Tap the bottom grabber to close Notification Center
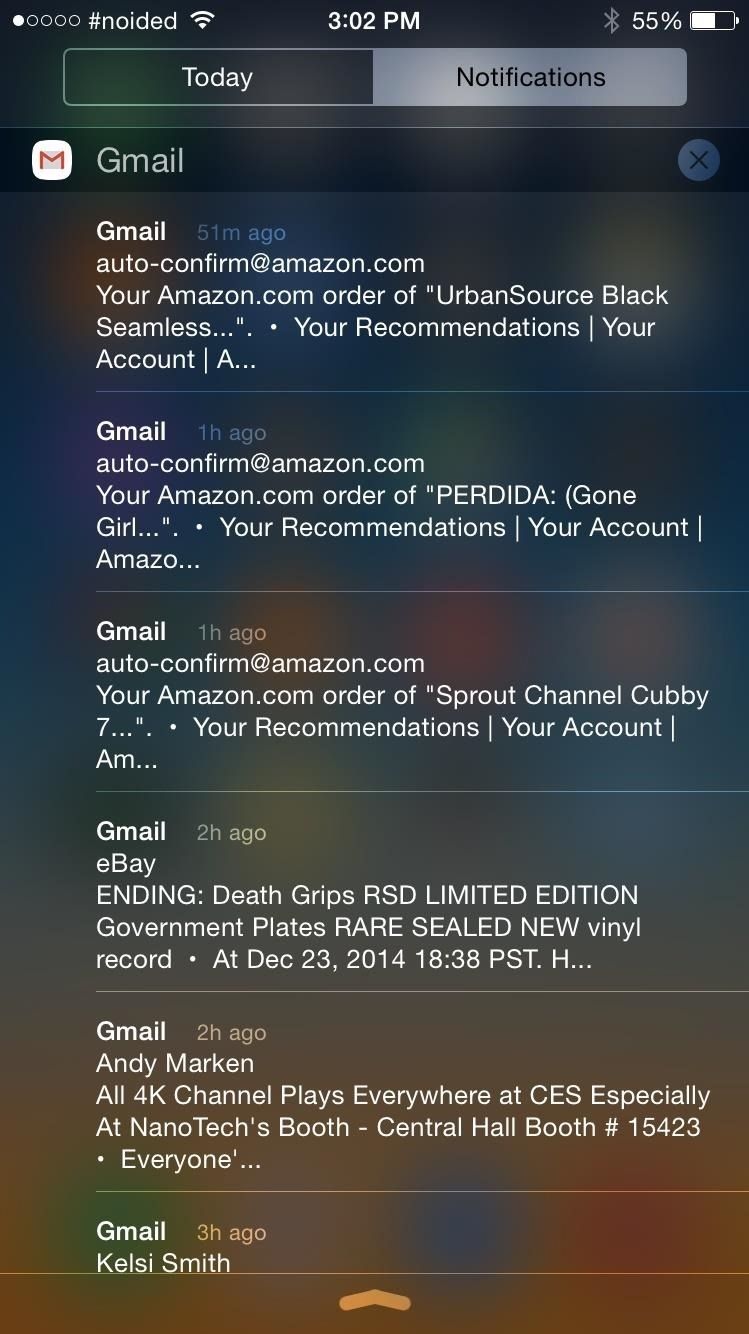749x1334 pixels. point(375,1301)
